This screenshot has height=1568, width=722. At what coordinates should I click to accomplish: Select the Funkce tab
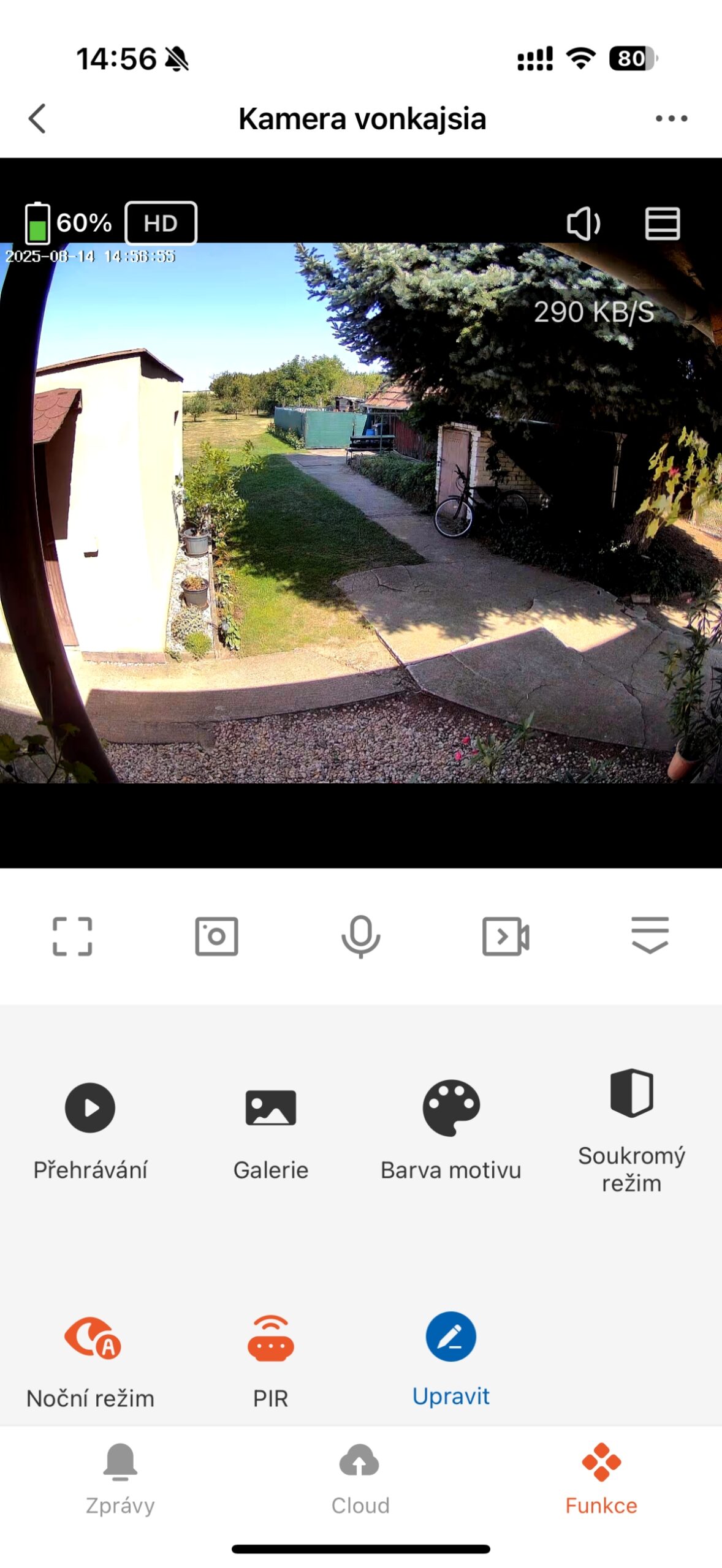[x=601, y=1479]
